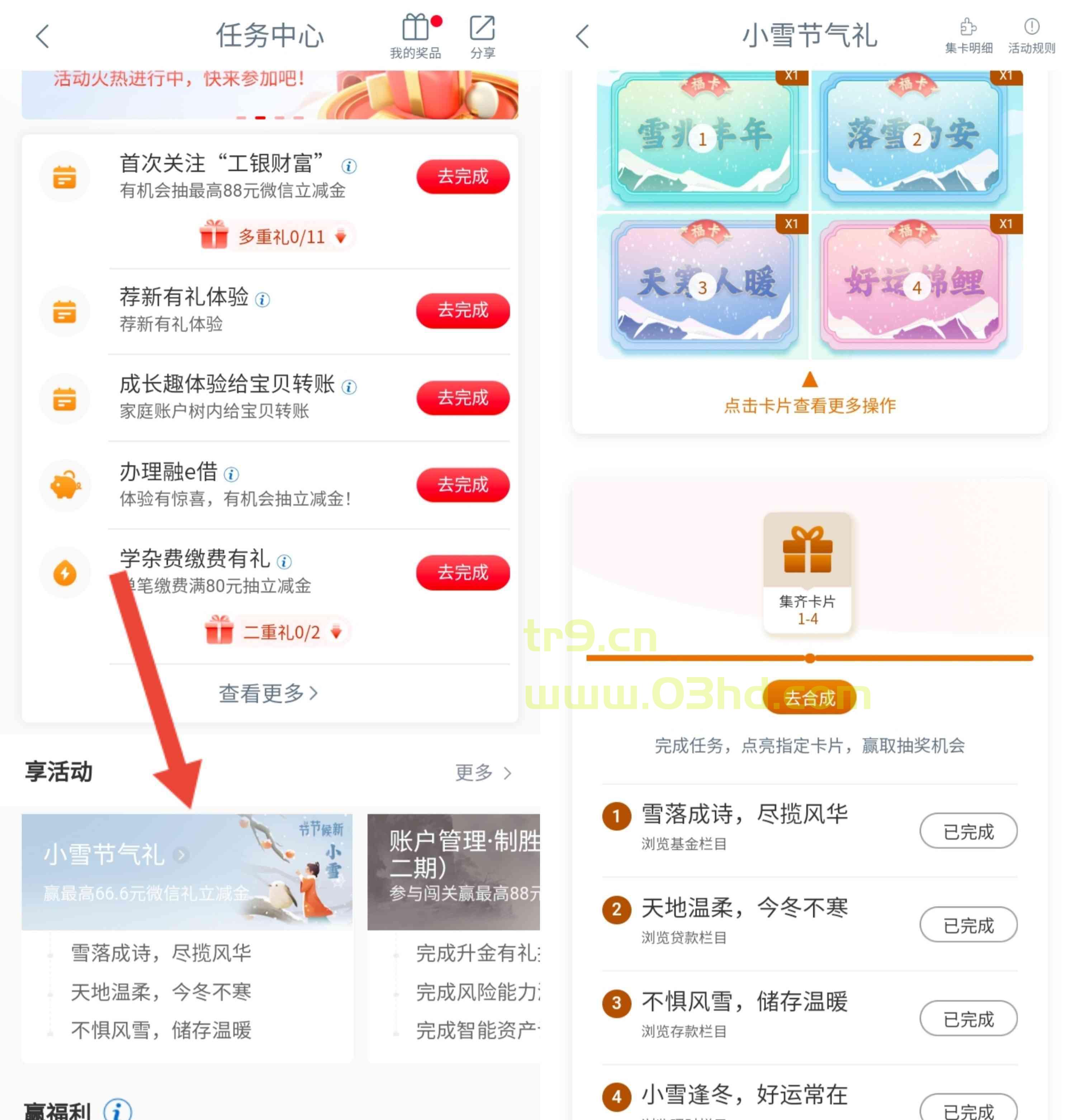1080x1120 pixels.
Task: Open the 小雪节气礼 activity card
Action: (186, 872)
